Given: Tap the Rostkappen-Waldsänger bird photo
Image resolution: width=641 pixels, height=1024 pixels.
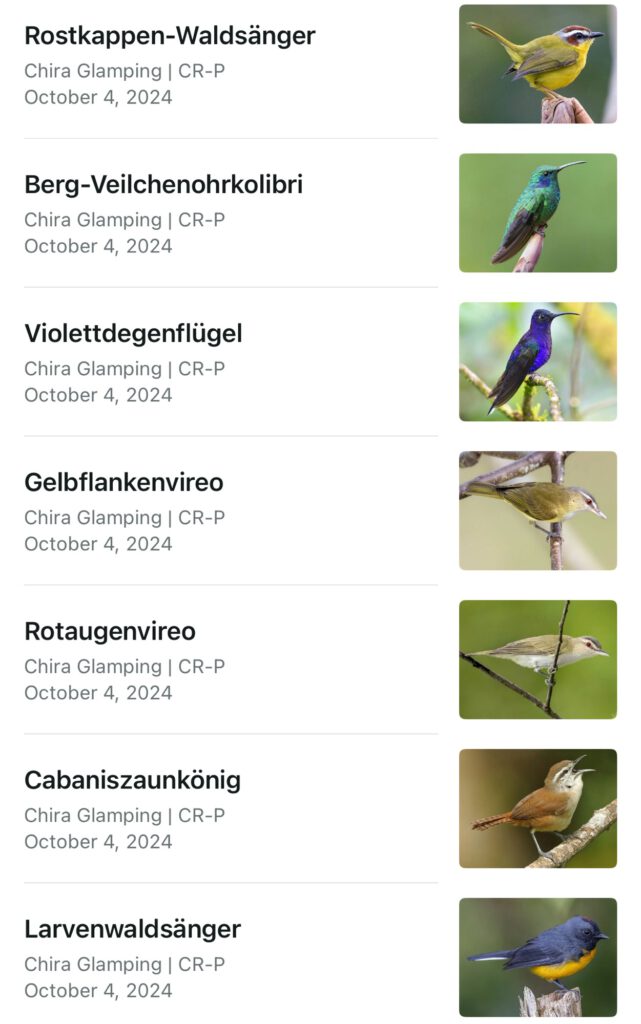Looking at the screenshot, I should [537, 64].
